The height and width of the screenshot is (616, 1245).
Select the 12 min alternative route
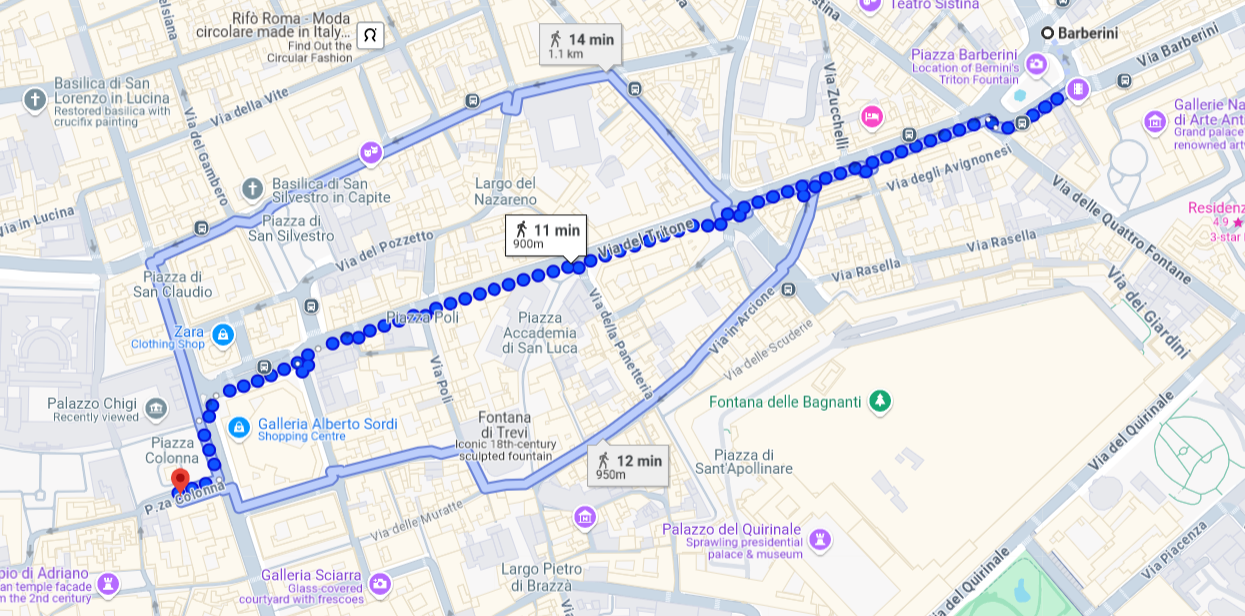coord(628,465)
